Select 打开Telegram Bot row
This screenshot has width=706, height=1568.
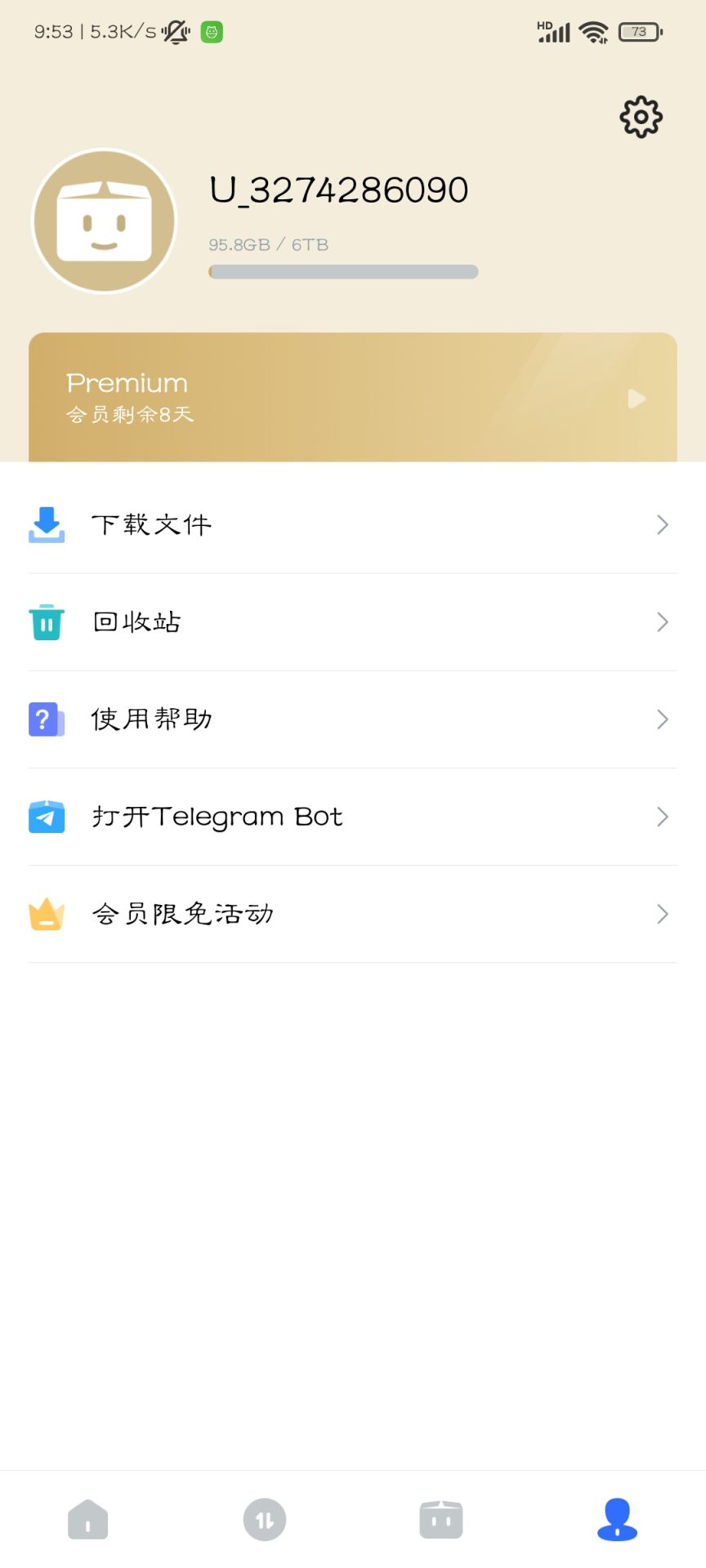[x=352, y=817]
